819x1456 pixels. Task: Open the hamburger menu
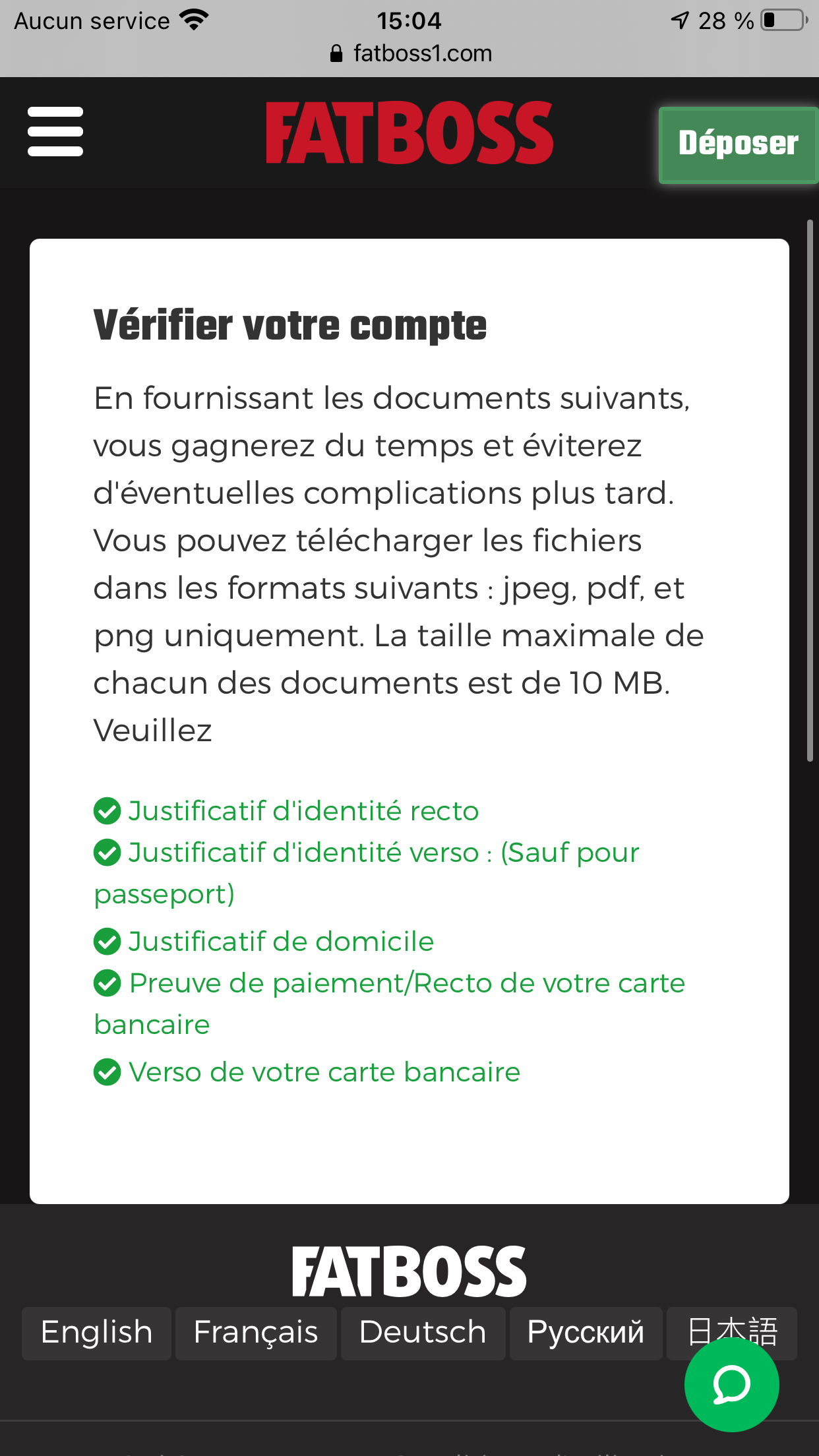[55, 132]
